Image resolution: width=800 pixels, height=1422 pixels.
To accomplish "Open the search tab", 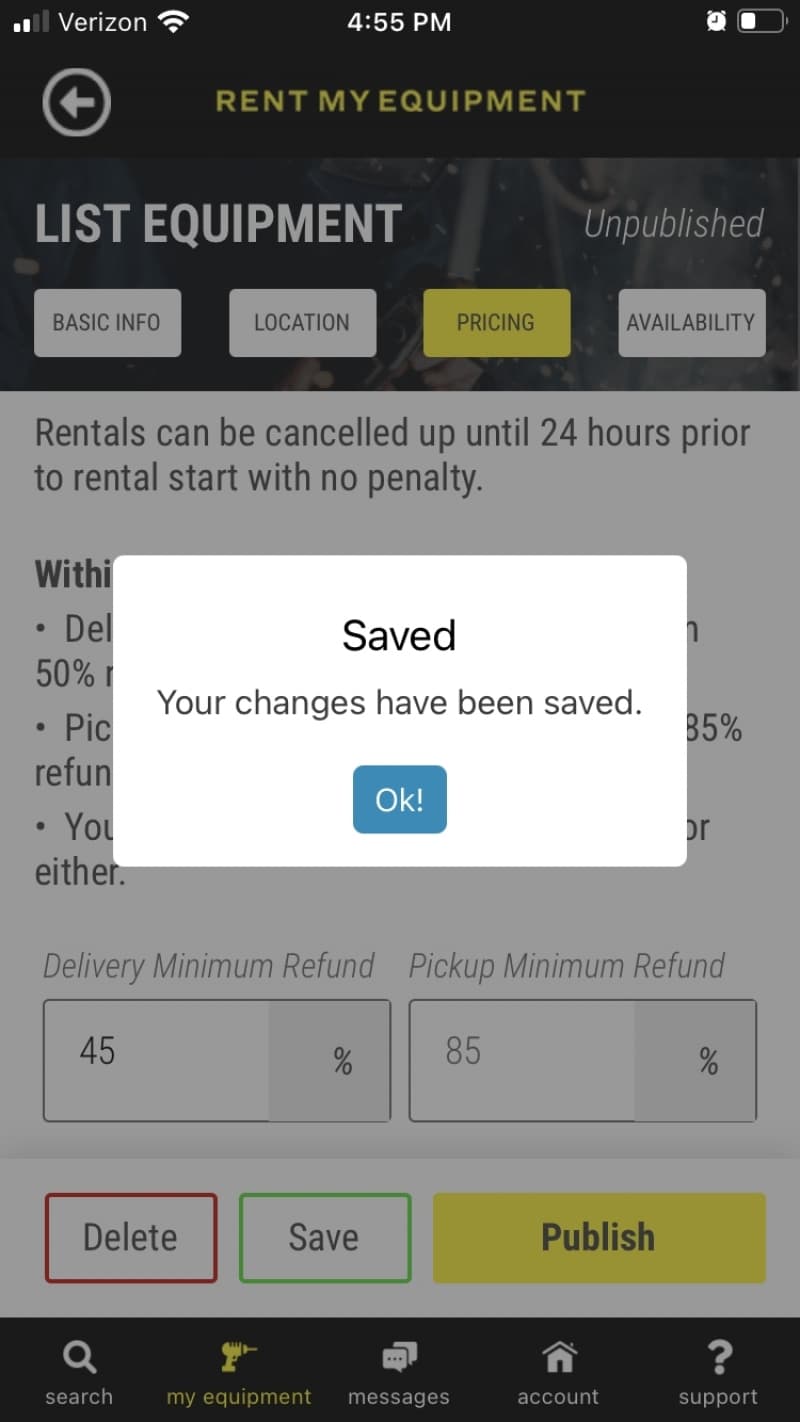I will (x=79, y=1373).
